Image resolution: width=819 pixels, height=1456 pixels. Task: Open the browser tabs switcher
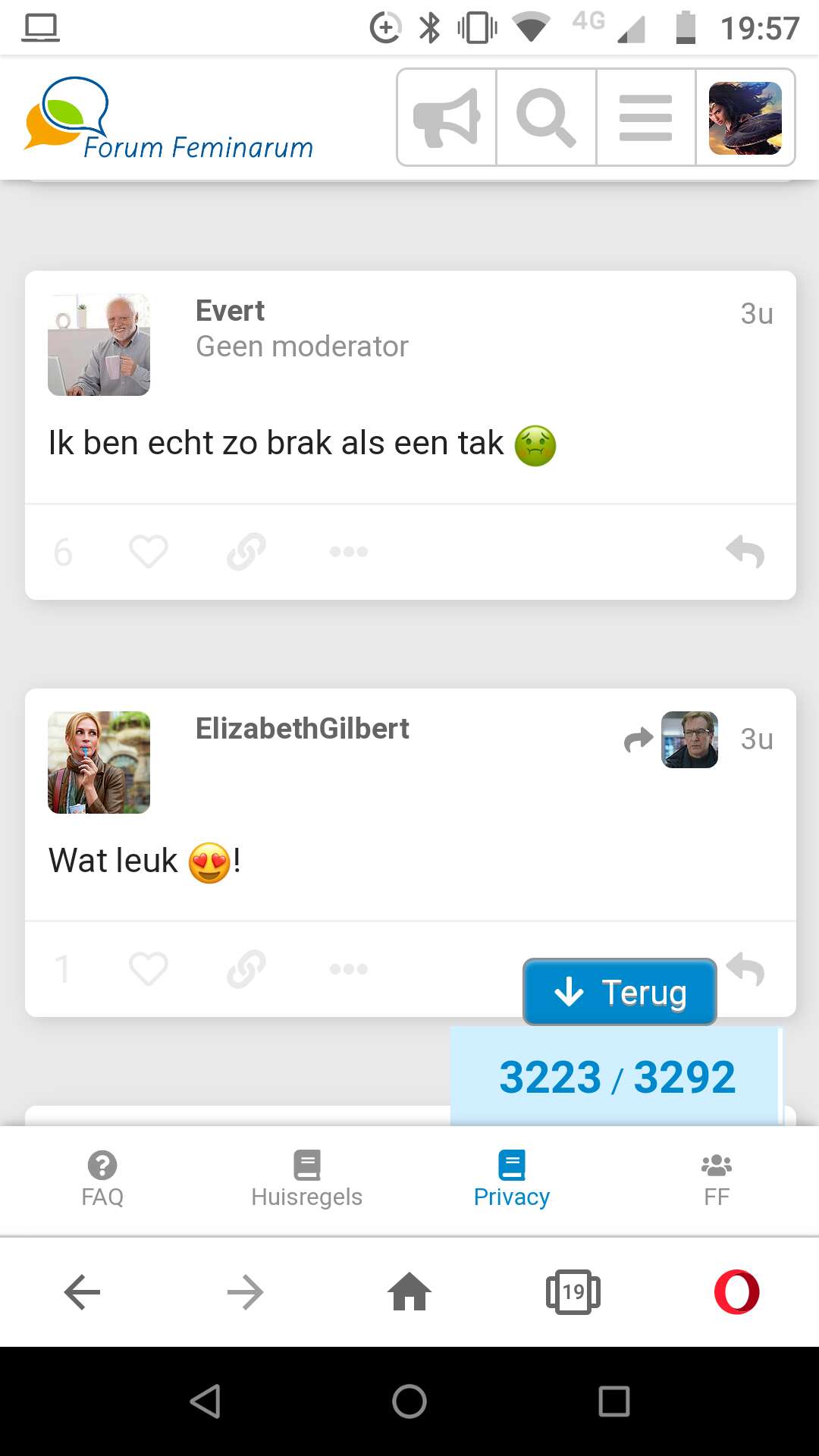(x=573, y=1291)
